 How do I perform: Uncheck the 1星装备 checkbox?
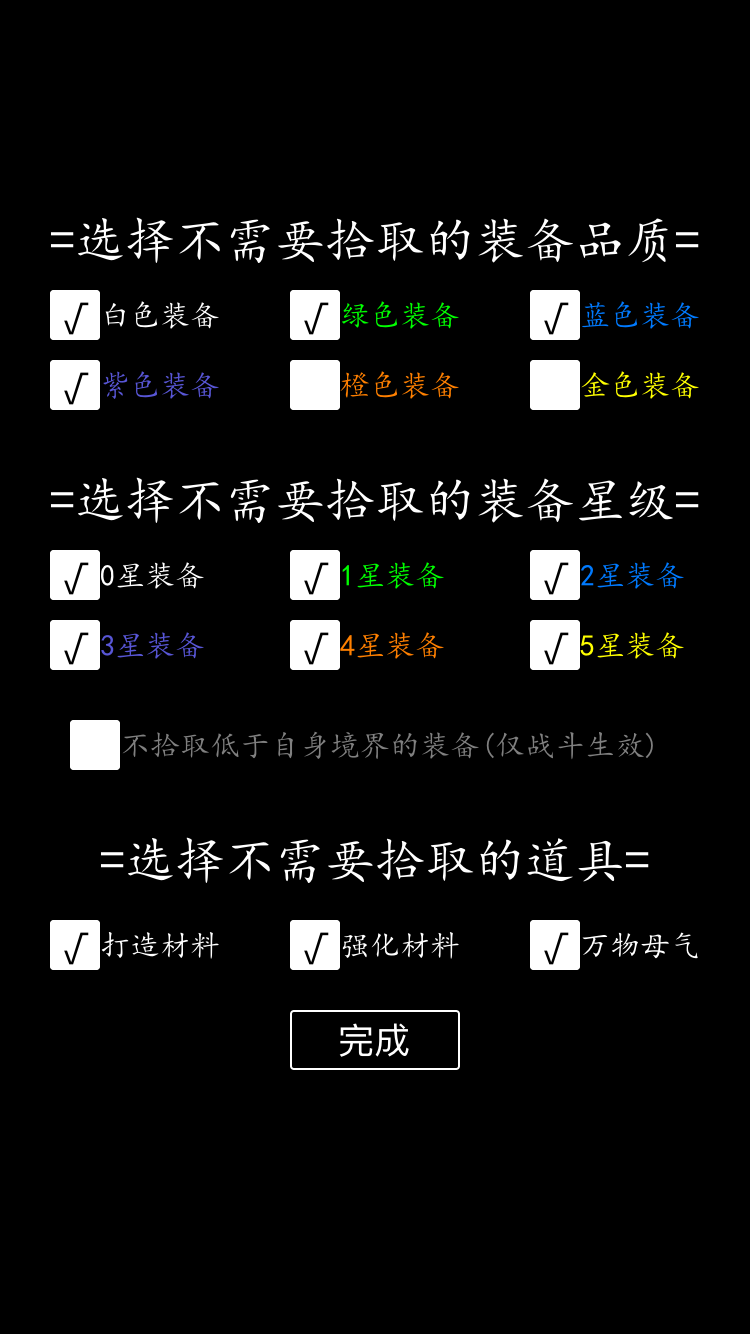point(315,575)
